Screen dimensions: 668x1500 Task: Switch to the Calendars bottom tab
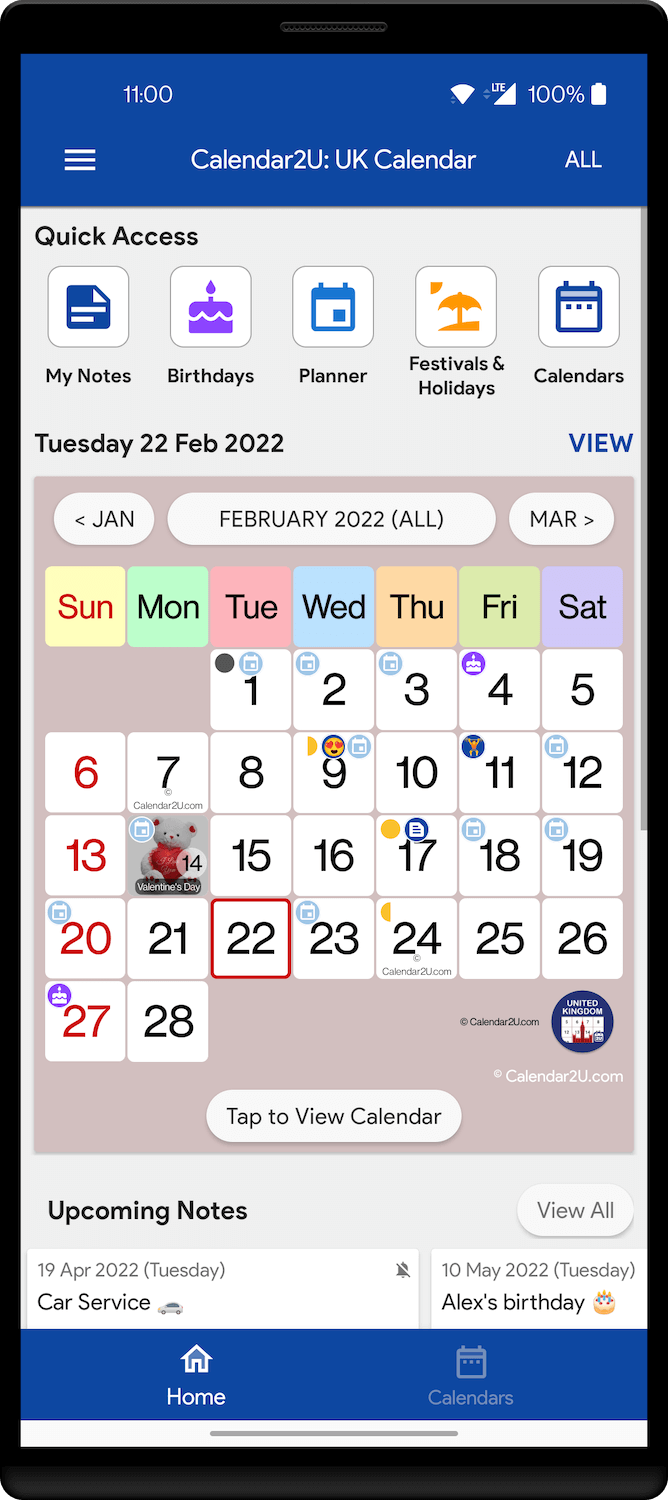470,1376
